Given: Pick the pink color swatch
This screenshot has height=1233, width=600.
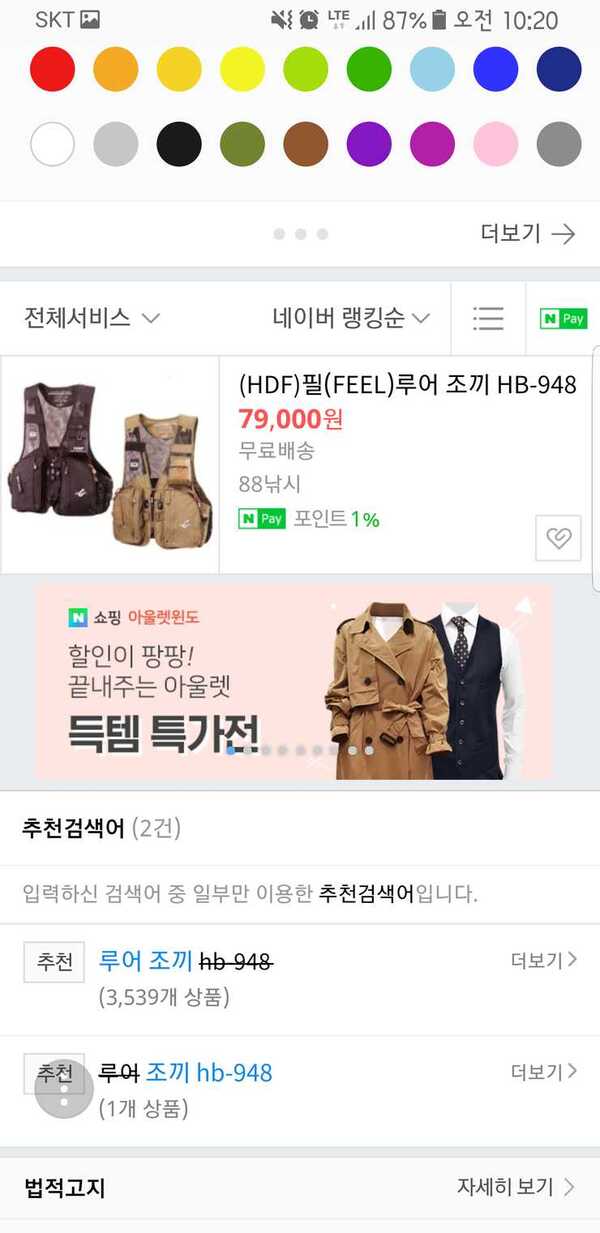Looking at the screenshot, I should (495, 144).
